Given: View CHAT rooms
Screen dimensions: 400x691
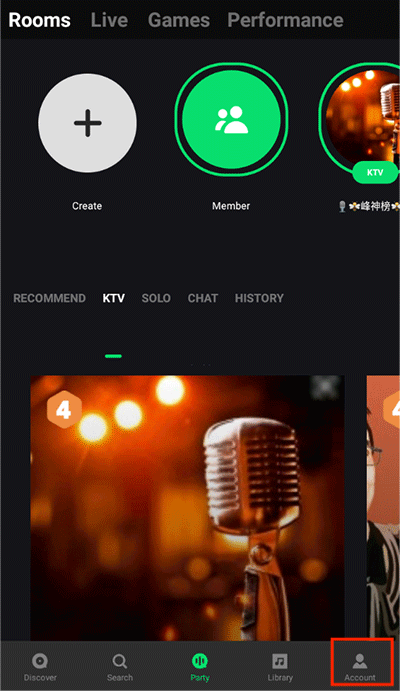Looking at the screenshot, I should 203,298.
